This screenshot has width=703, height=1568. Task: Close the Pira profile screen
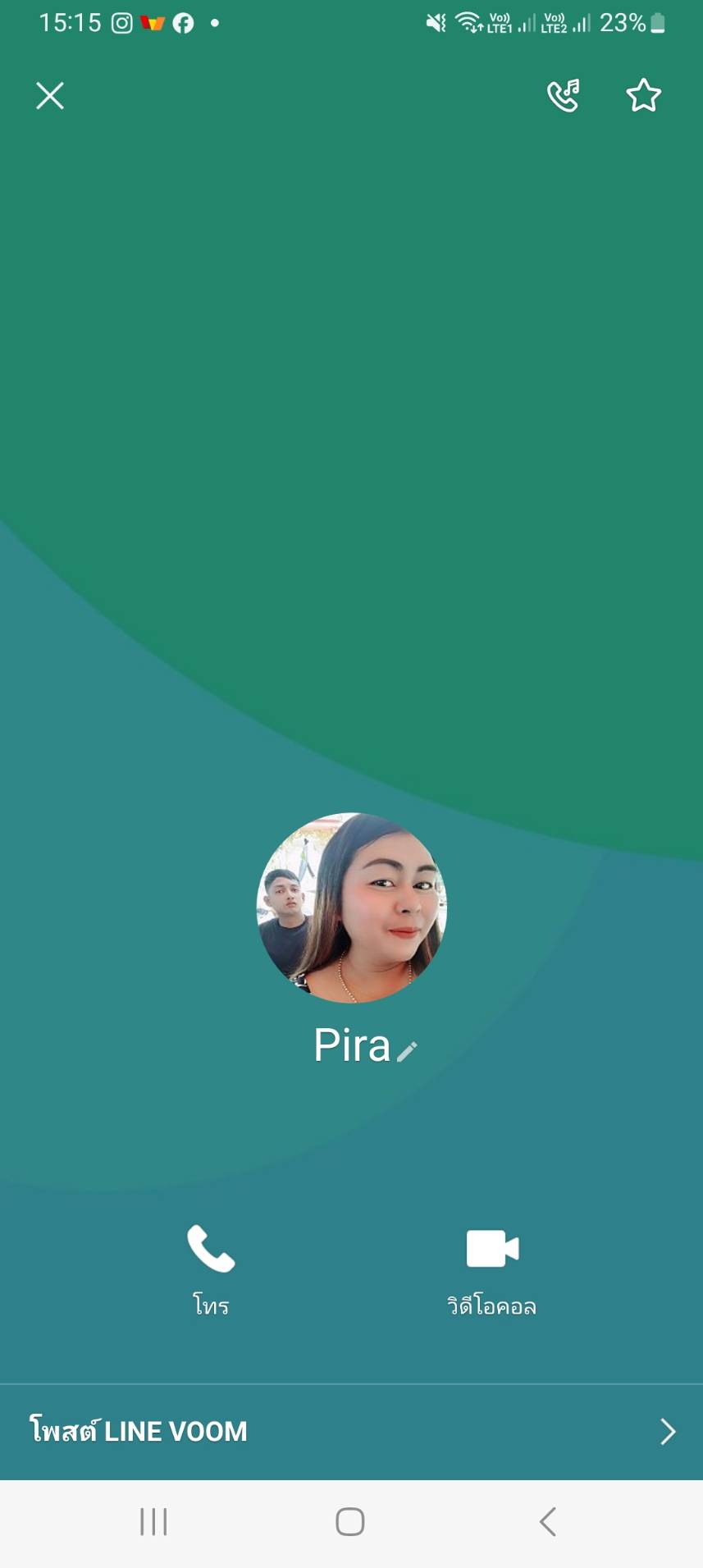pyautogui.click(x=50, y=96)
